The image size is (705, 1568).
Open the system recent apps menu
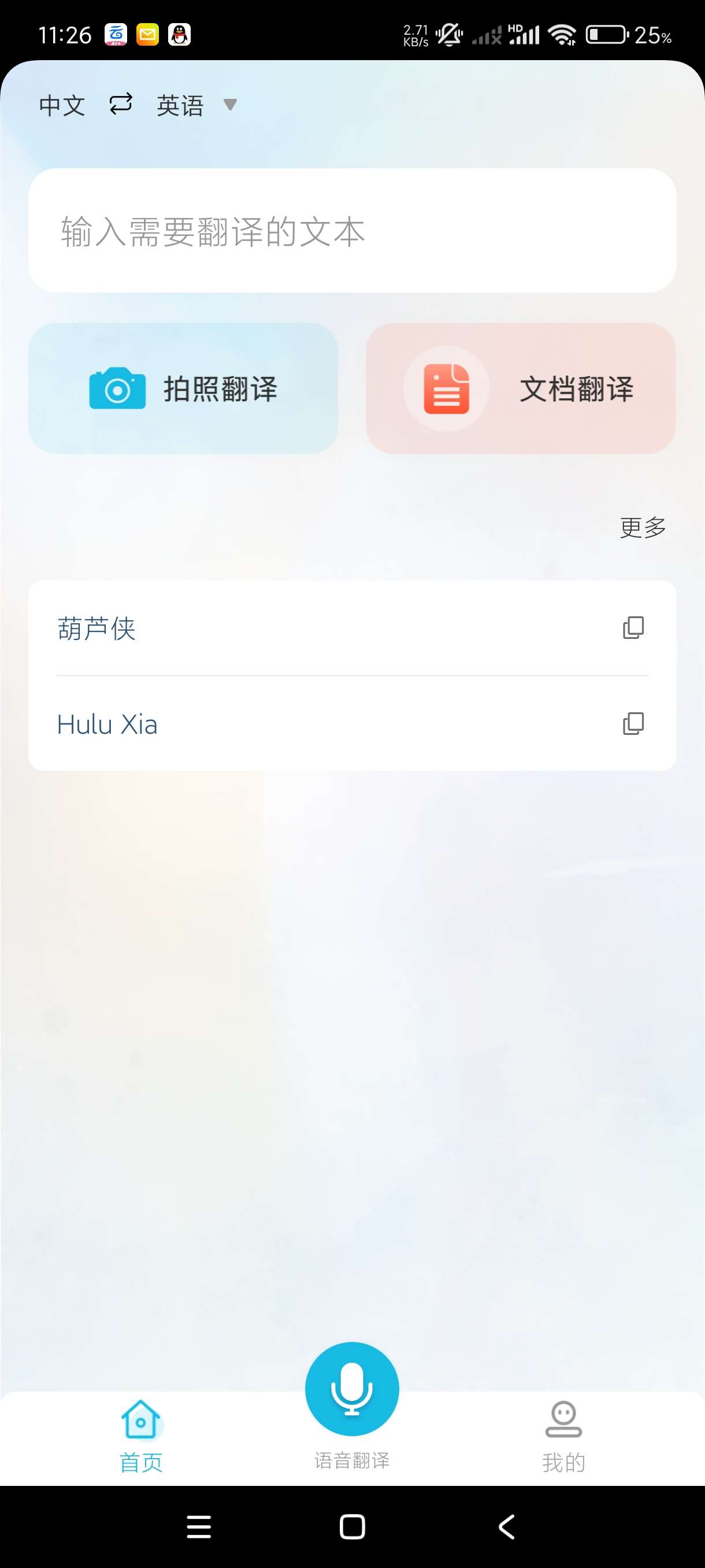pos(199,1526)
